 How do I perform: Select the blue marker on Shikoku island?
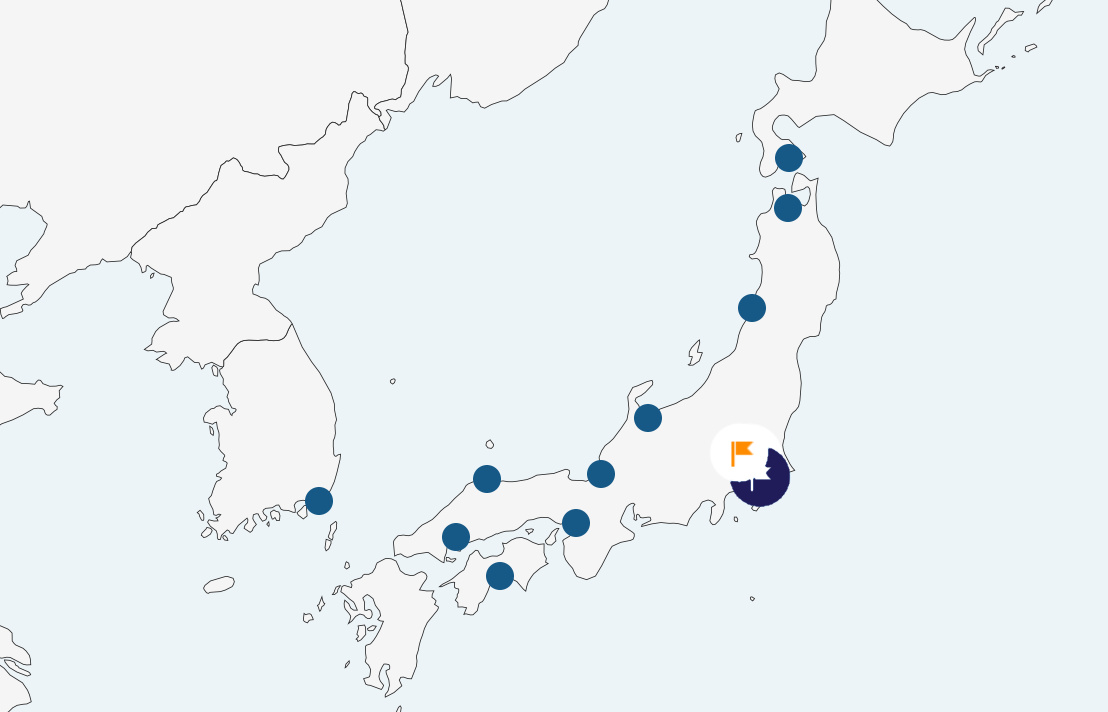pos(500,576)
